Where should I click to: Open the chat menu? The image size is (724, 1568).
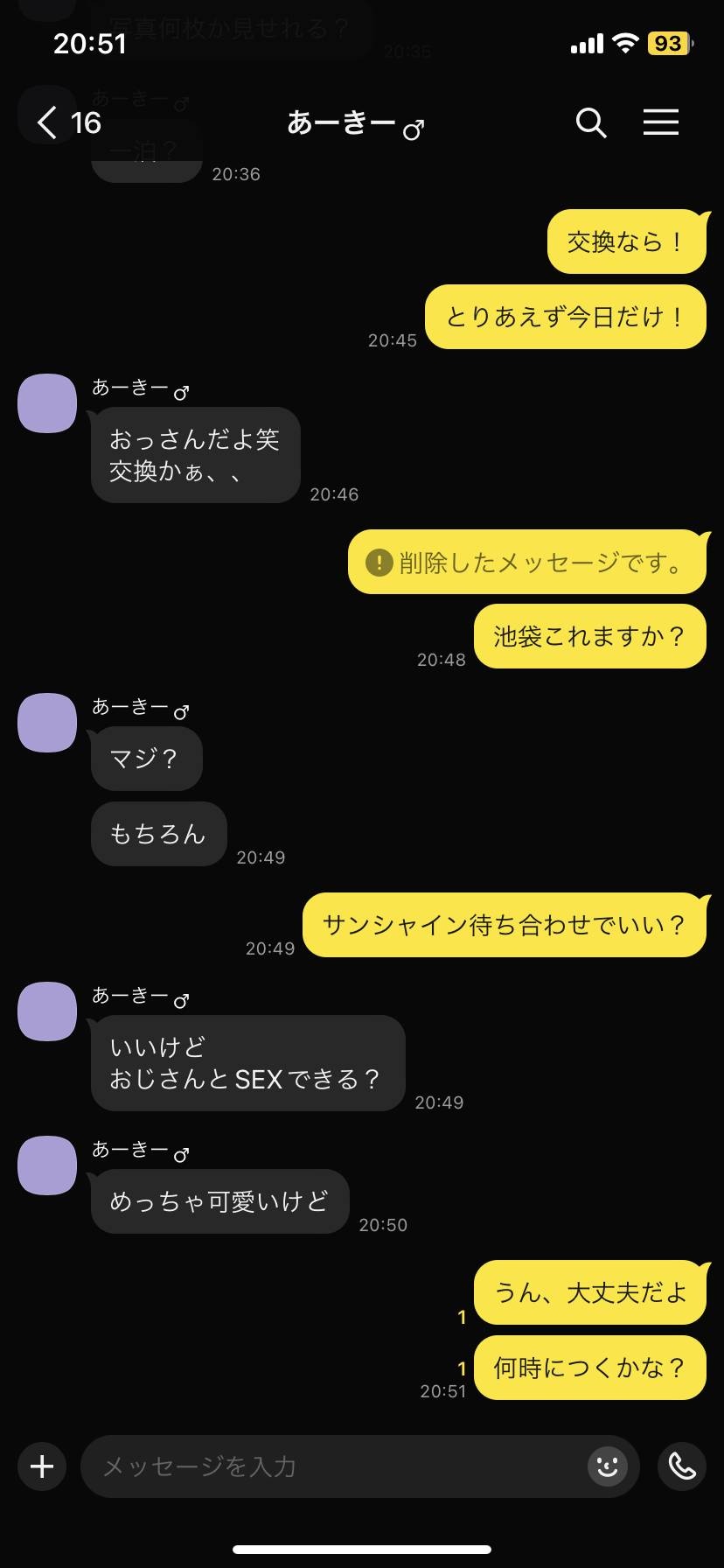click(x=661, y=122)
